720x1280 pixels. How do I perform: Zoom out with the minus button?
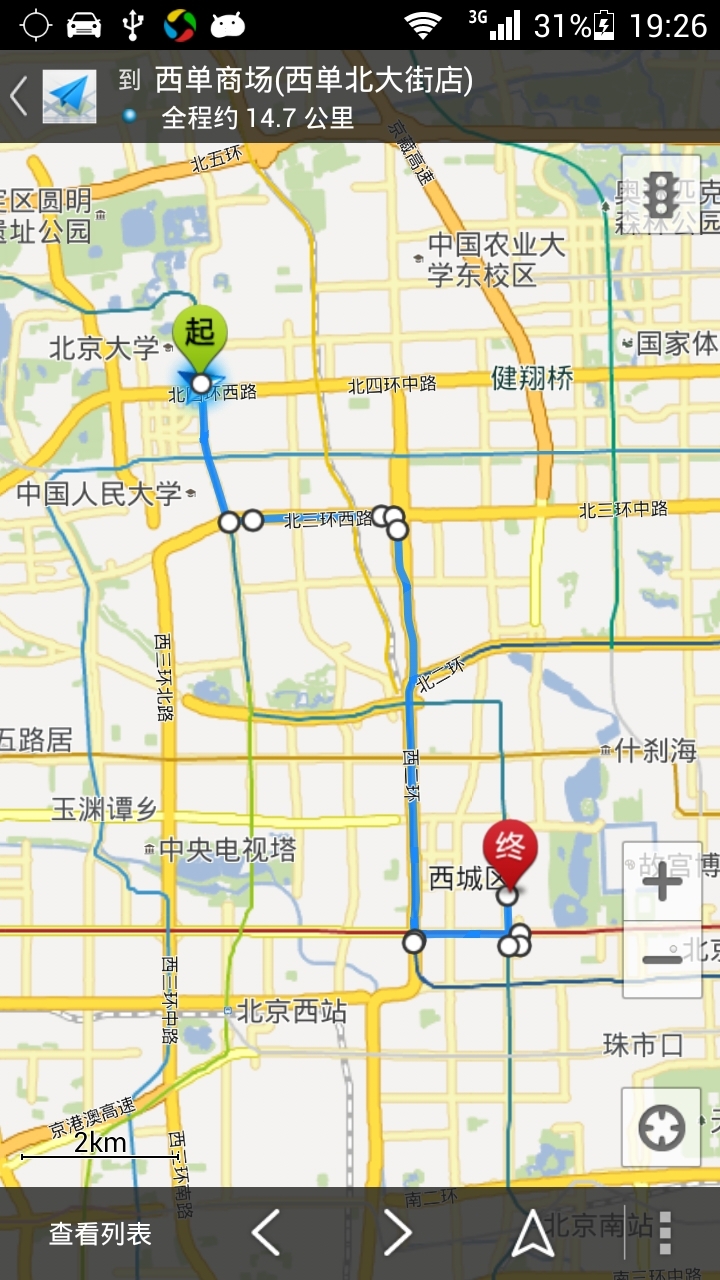click(x=661, y=959)
